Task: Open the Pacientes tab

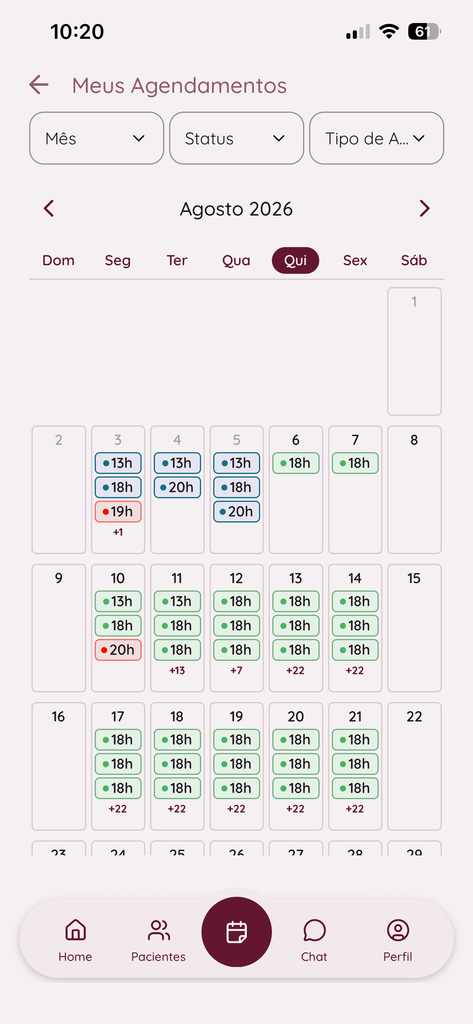Action: point(158,940)
